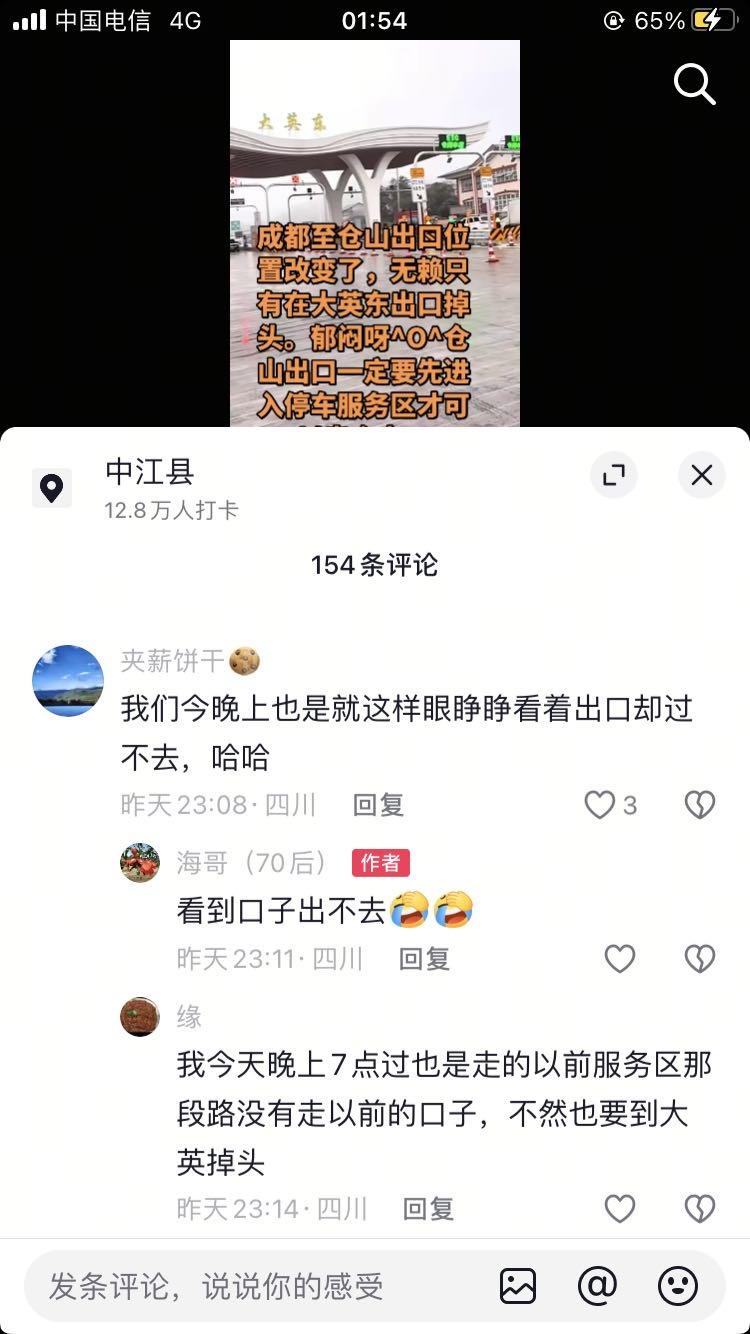Screen dimensions: 750x1334
Task: Open 缘's profile avatar
Action: [140, 1017]
